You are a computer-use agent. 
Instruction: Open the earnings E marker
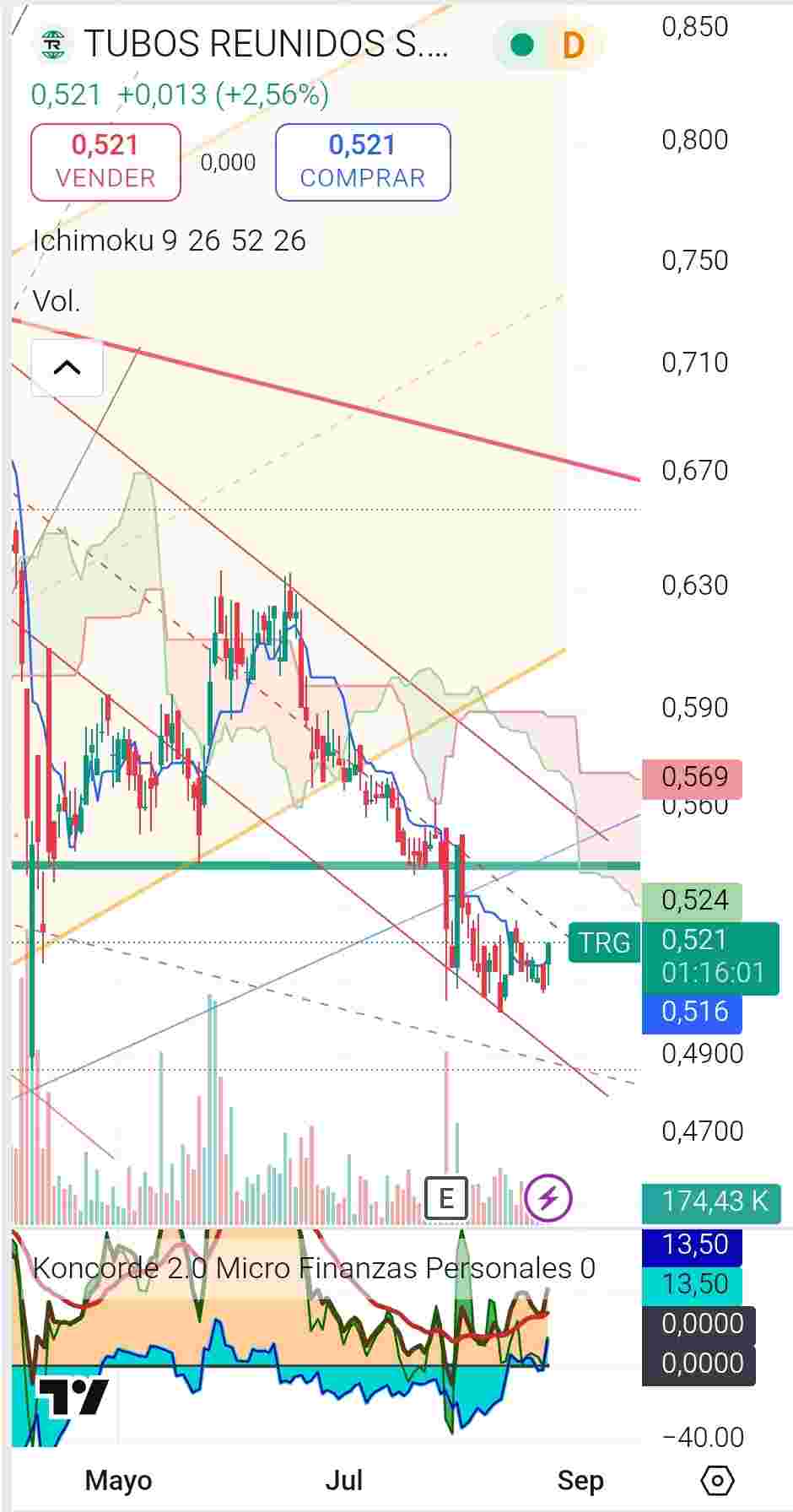click(x=445, y=1198)
